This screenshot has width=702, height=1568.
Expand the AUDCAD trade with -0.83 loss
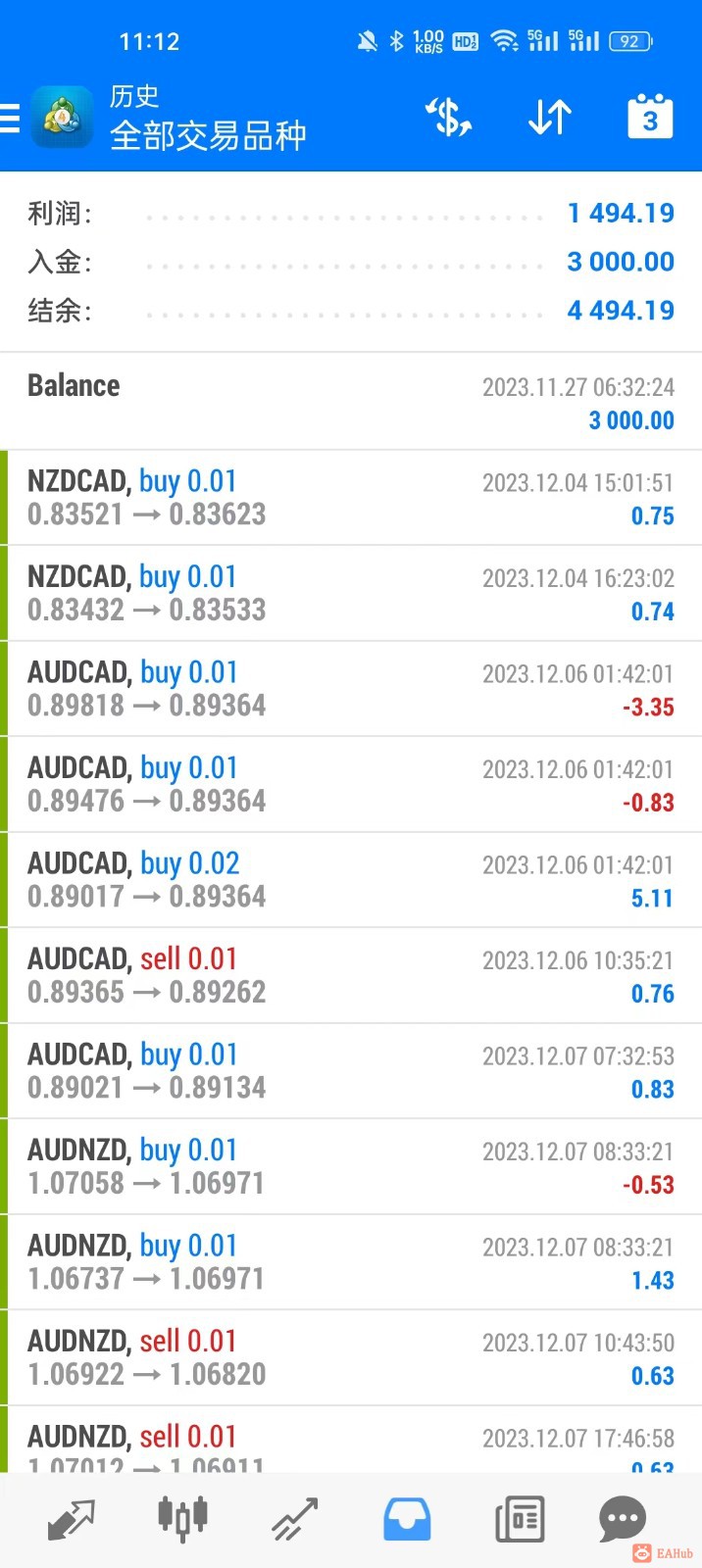point(351,784)
